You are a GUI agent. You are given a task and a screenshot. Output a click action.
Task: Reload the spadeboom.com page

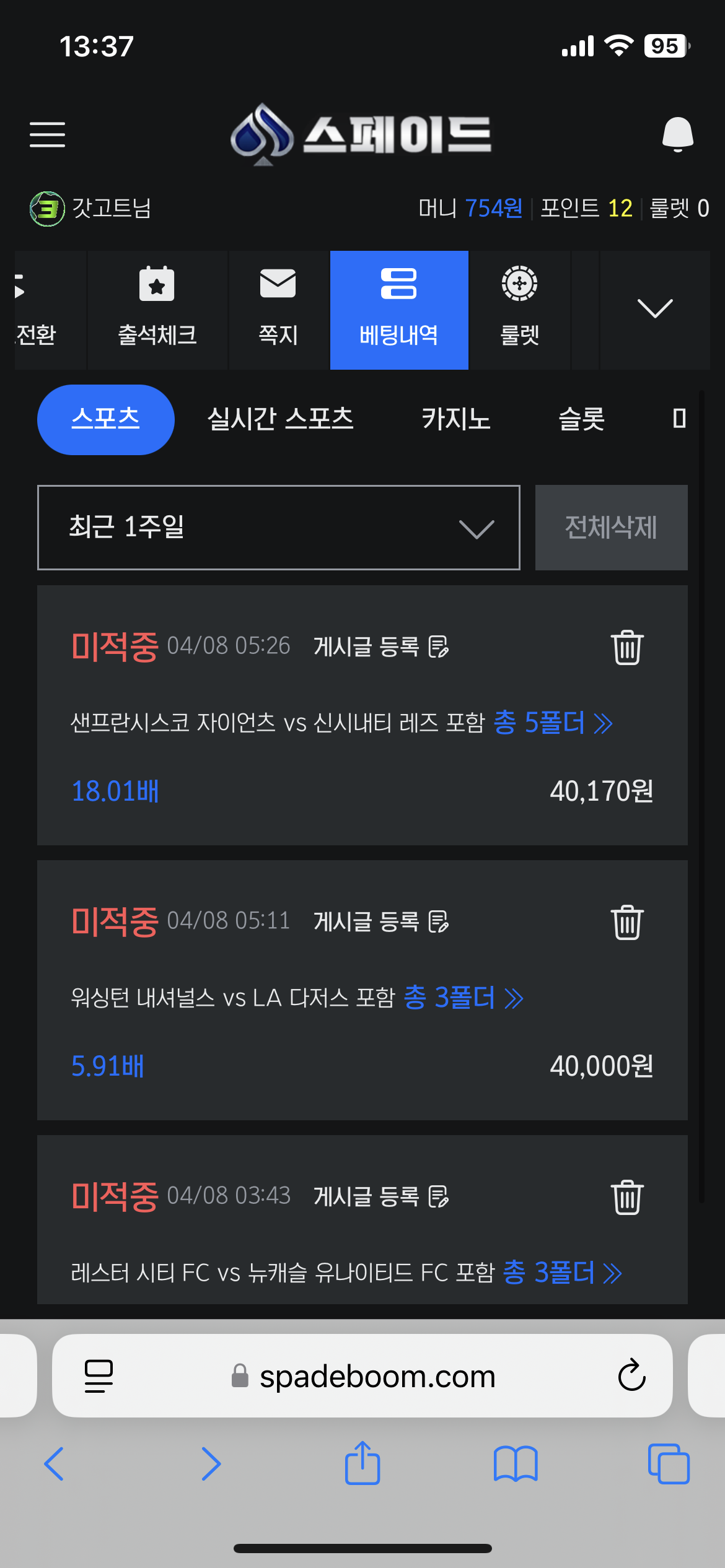pos(631,1375)
